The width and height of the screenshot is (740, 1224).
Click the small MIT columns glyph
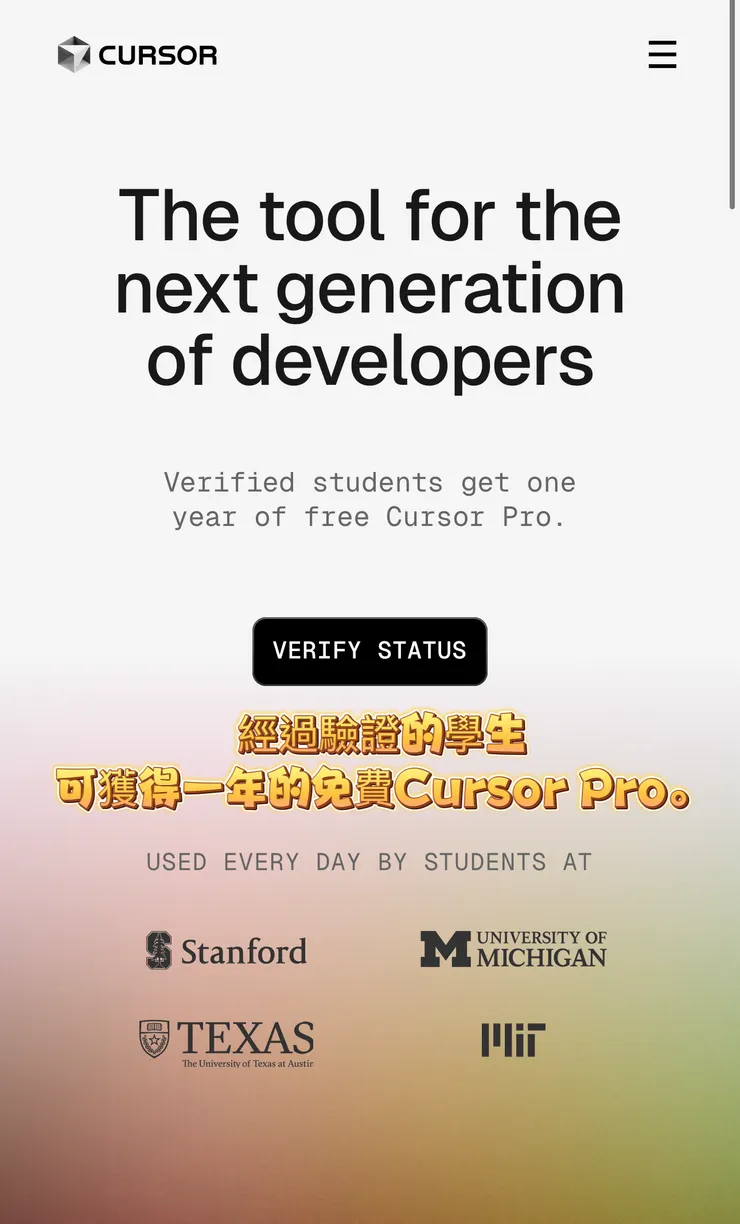coord(513,1040)
